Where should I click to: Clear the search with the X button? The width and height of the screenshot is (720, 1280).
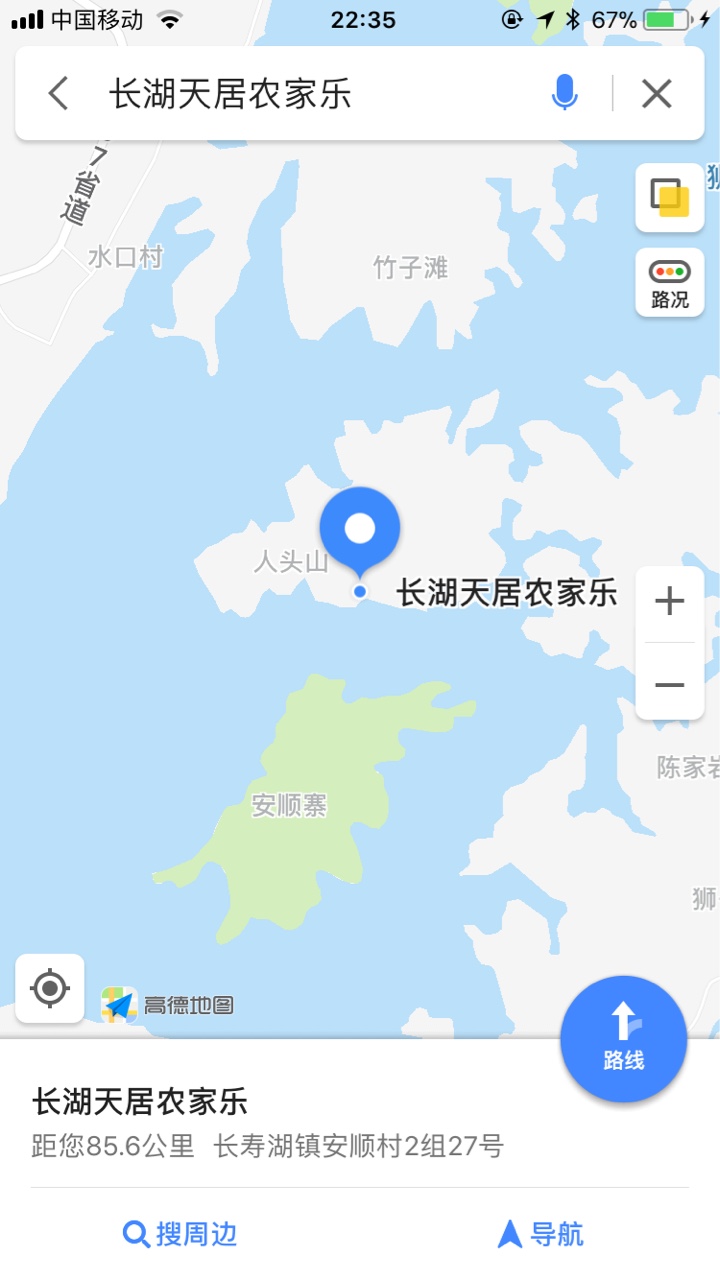(x=656, y=94)
